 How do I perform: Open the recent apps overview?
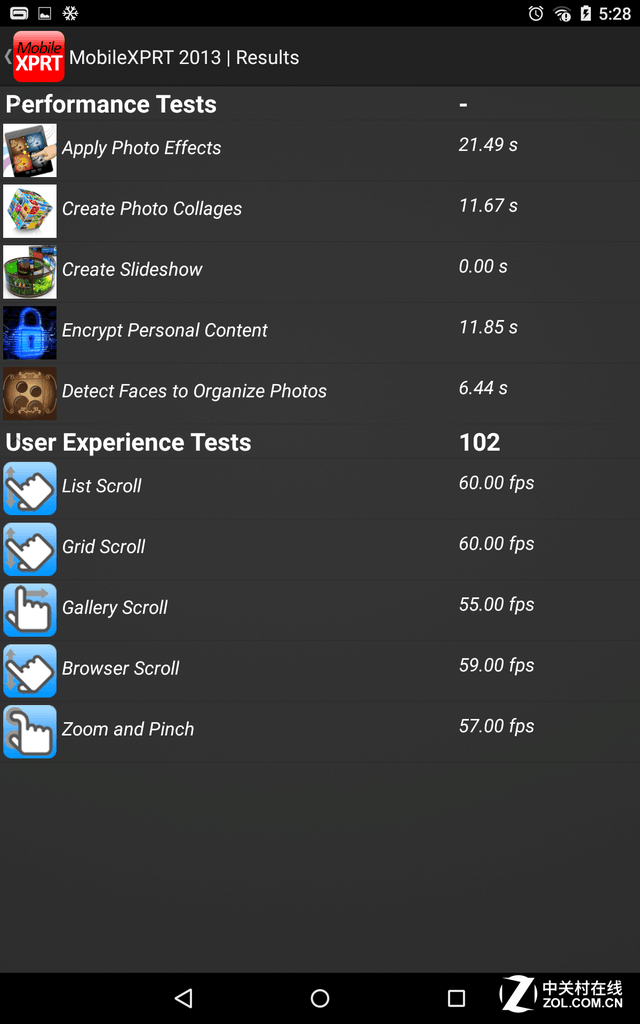456,998
